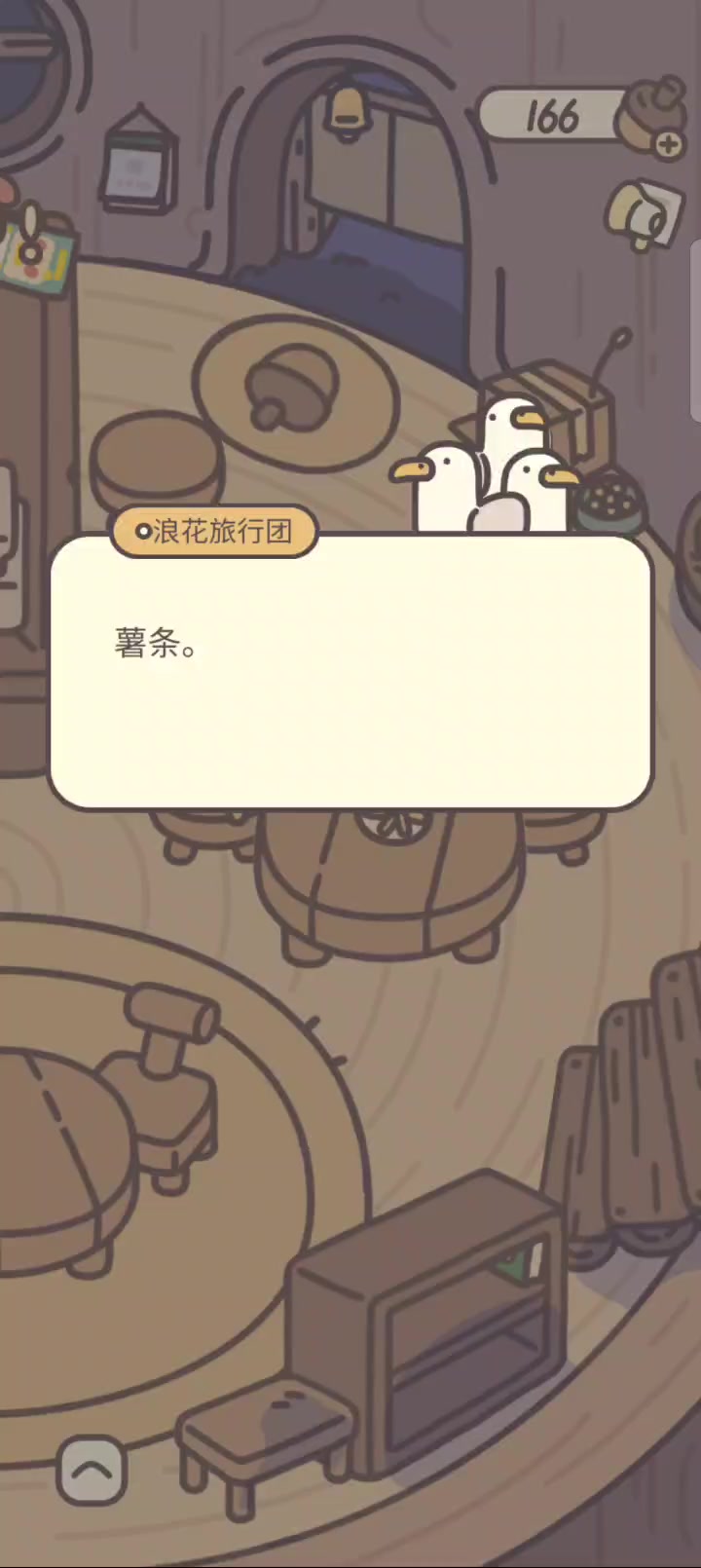Viewport: 701px width, 1568px height.
Task: Expand the bottom panel with the up-arrow button
Action: coord(92,1471)
